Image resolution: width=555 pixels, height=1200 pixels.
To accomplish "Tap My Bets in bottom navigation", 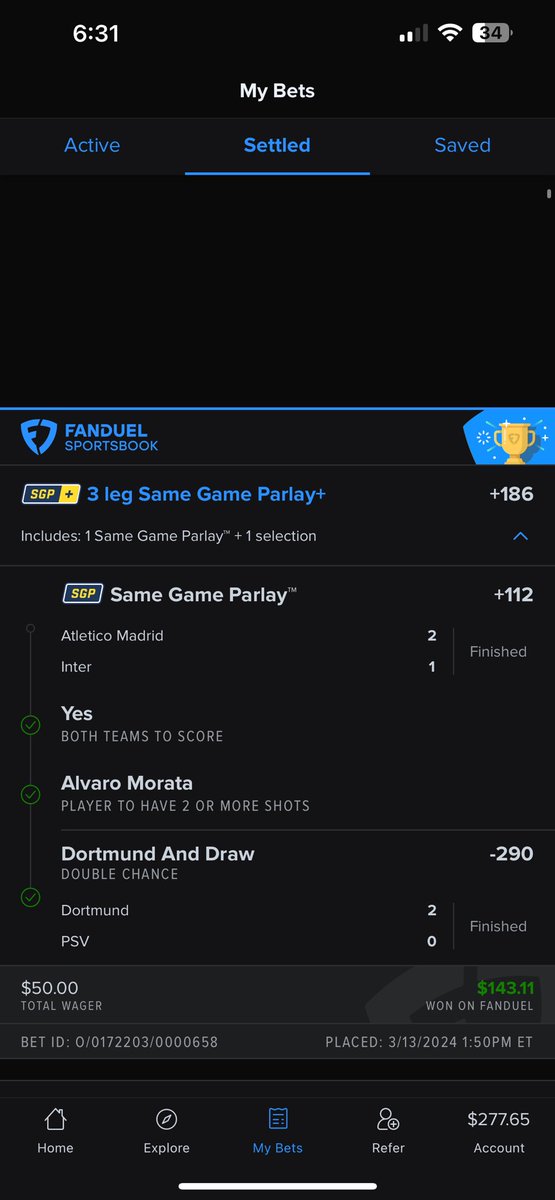I will pyautogui.click(x=278, y=1131).
